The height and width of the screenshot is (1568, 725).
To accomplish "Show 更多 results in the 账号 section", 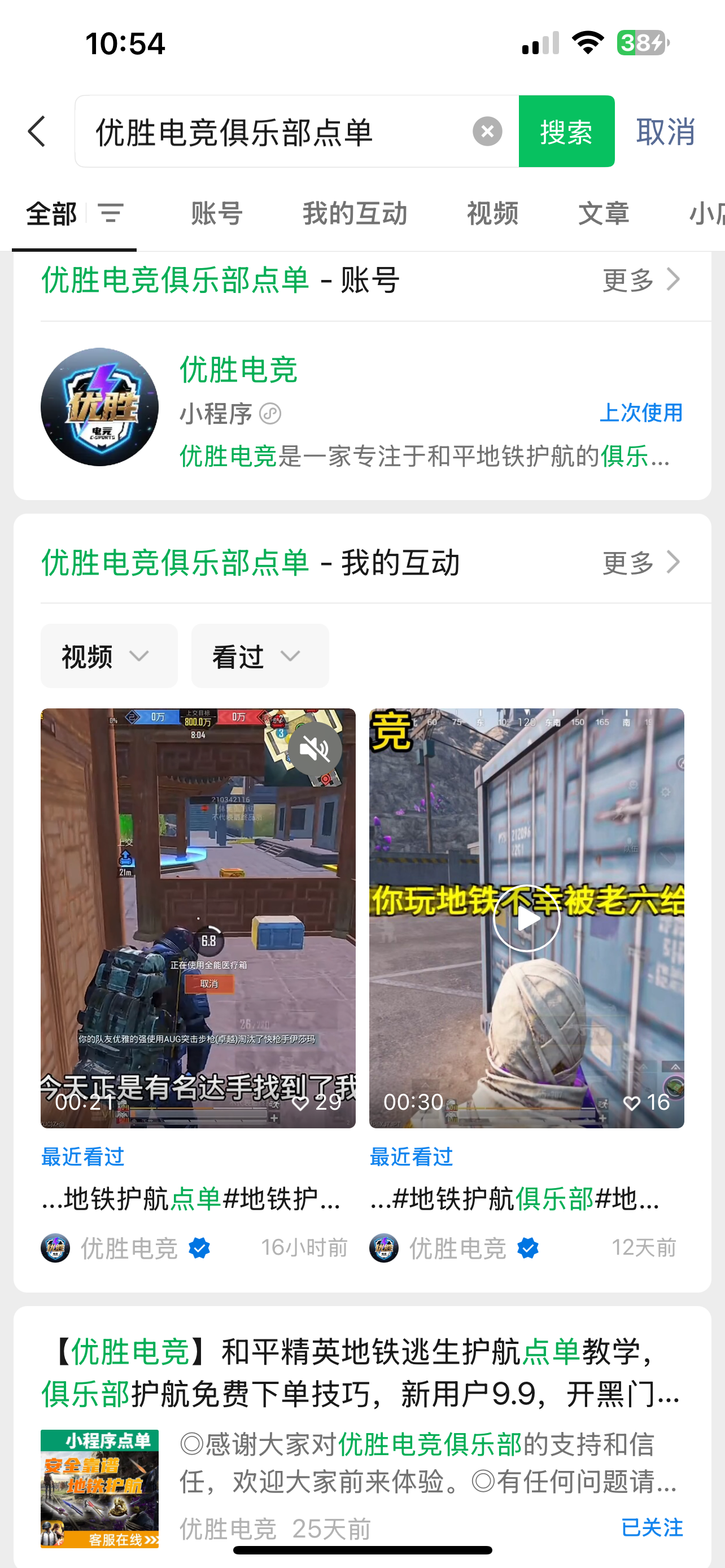I will pyautogui.click(x=641, y=280).
